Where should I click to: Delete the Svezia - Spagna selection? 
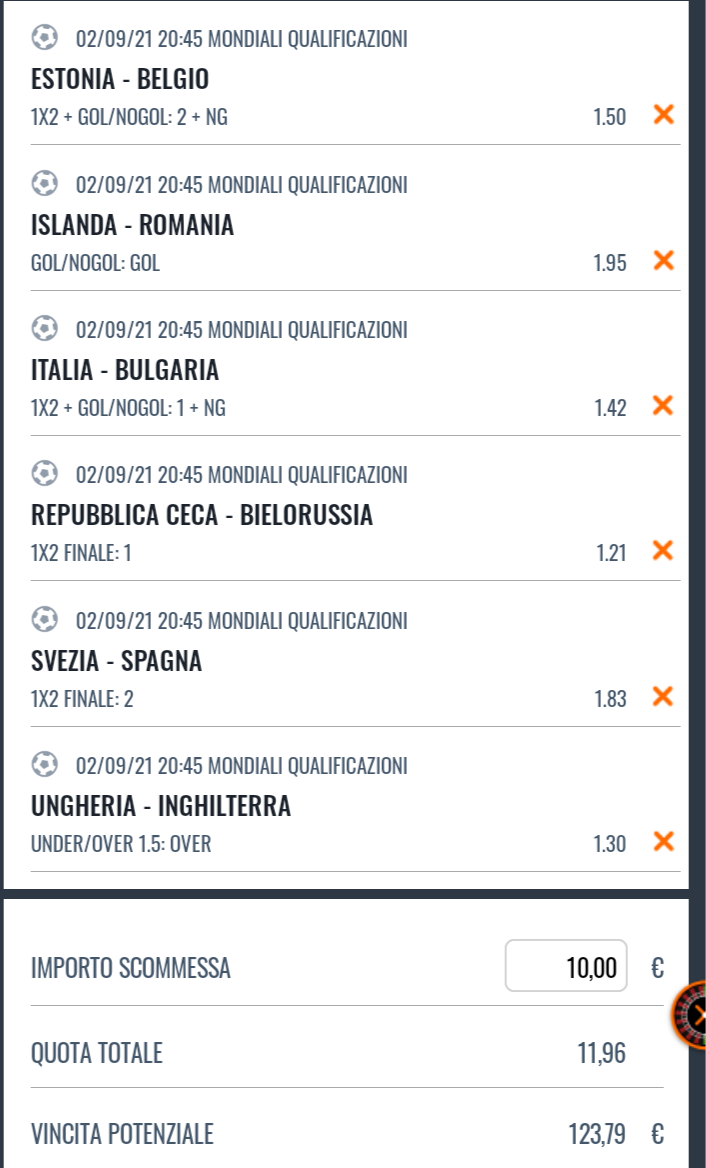click(x=663, y=696)
